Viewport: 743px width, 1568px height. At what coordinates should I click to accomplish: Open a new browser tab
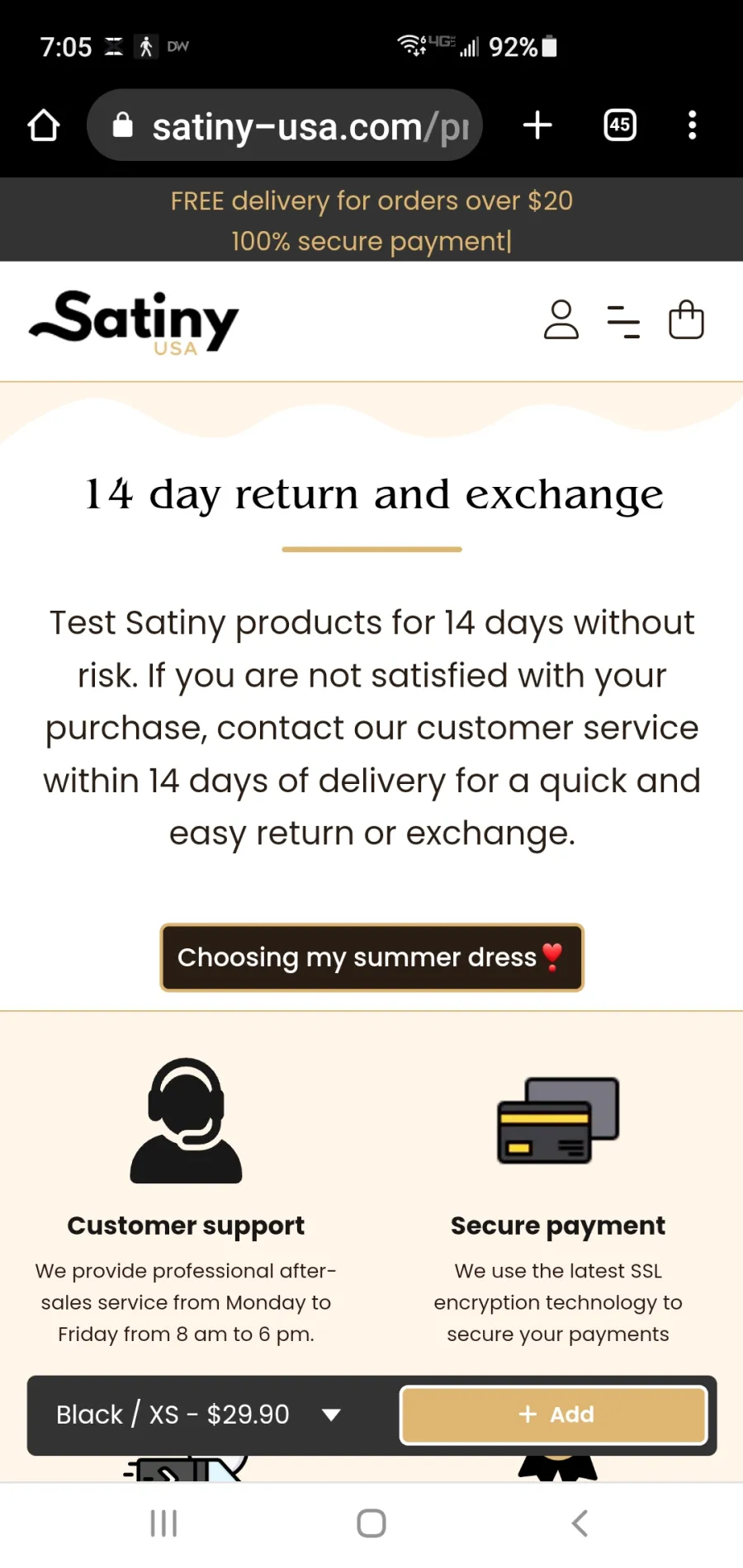537,125
